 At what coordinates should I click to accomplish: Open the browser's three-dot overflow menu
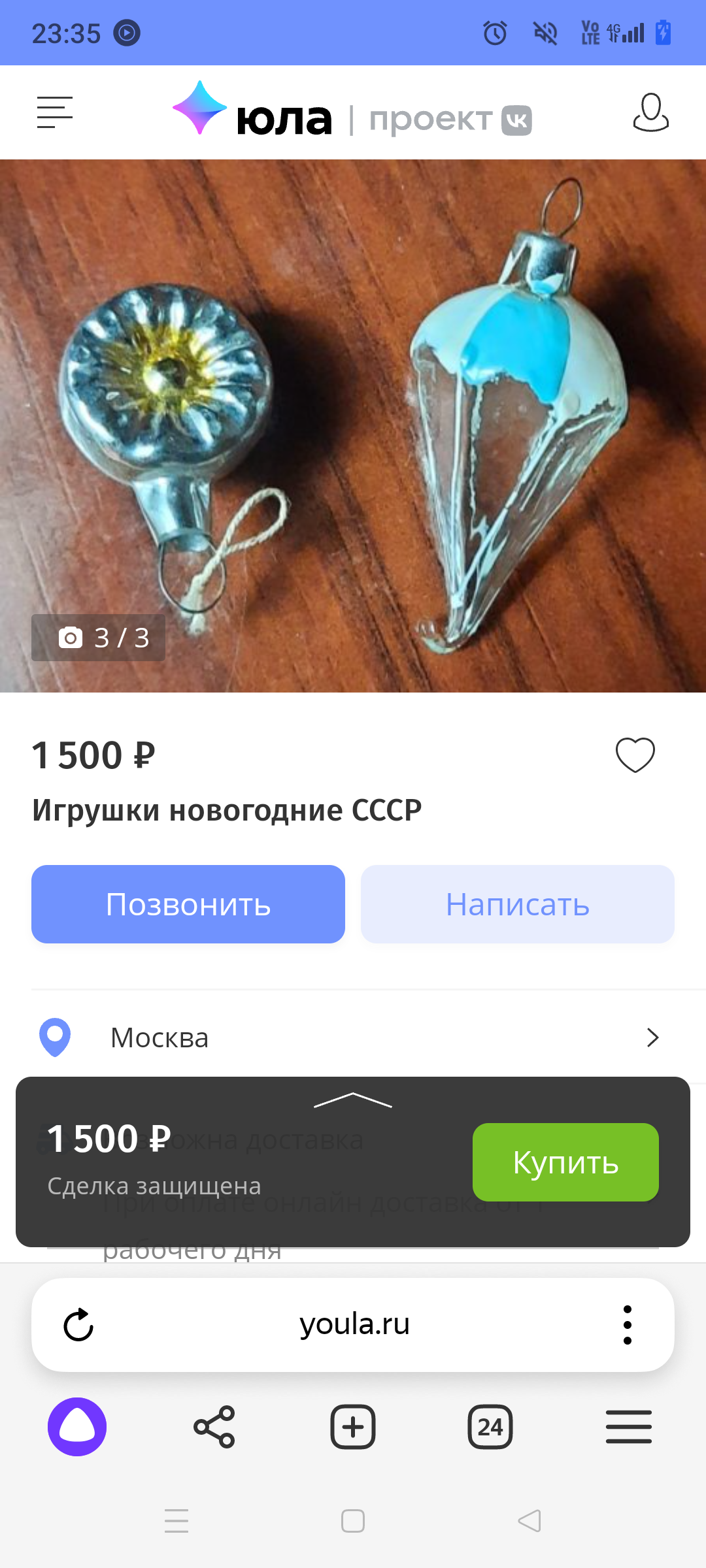tap(628, 1325)
